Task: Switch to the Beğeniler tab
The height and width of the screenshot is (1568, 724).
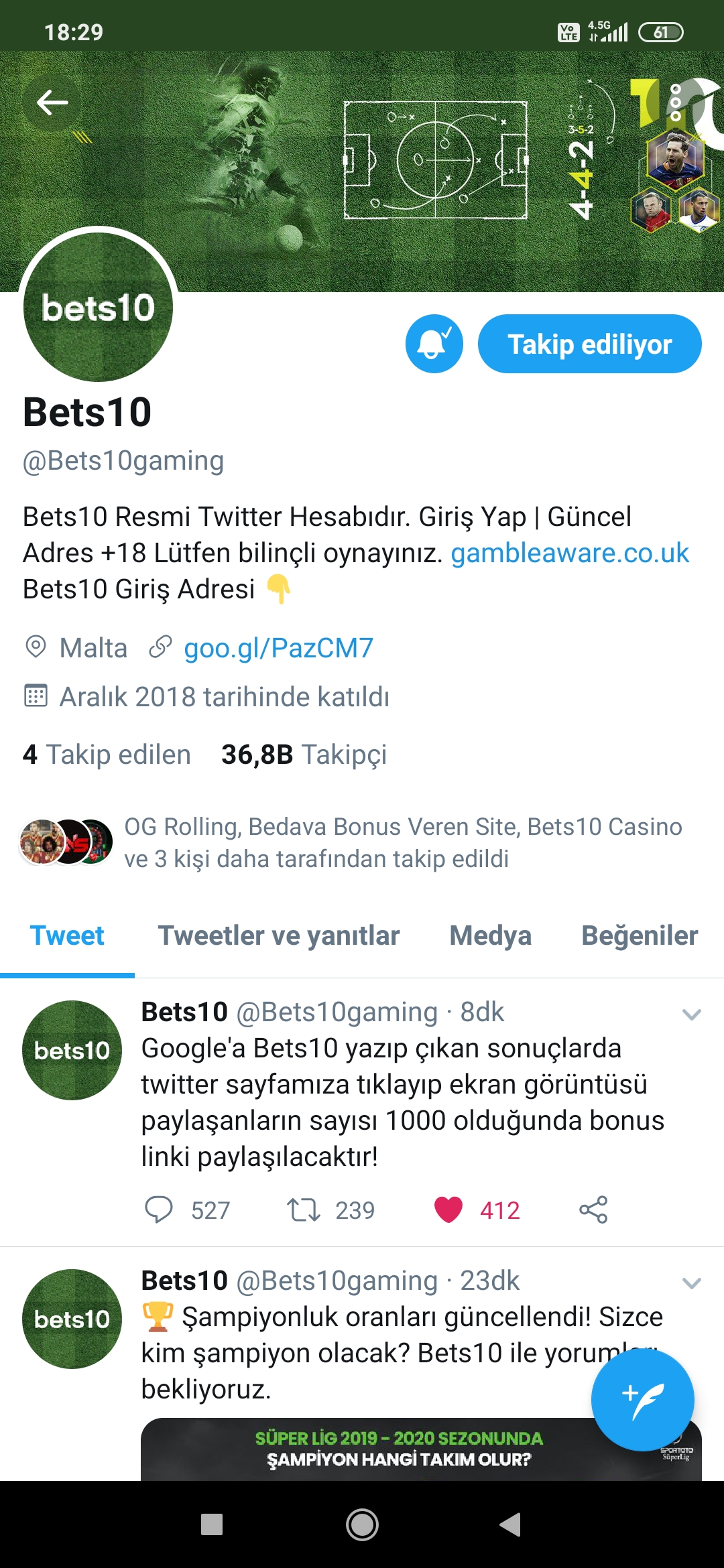Action: click(640, 935)
